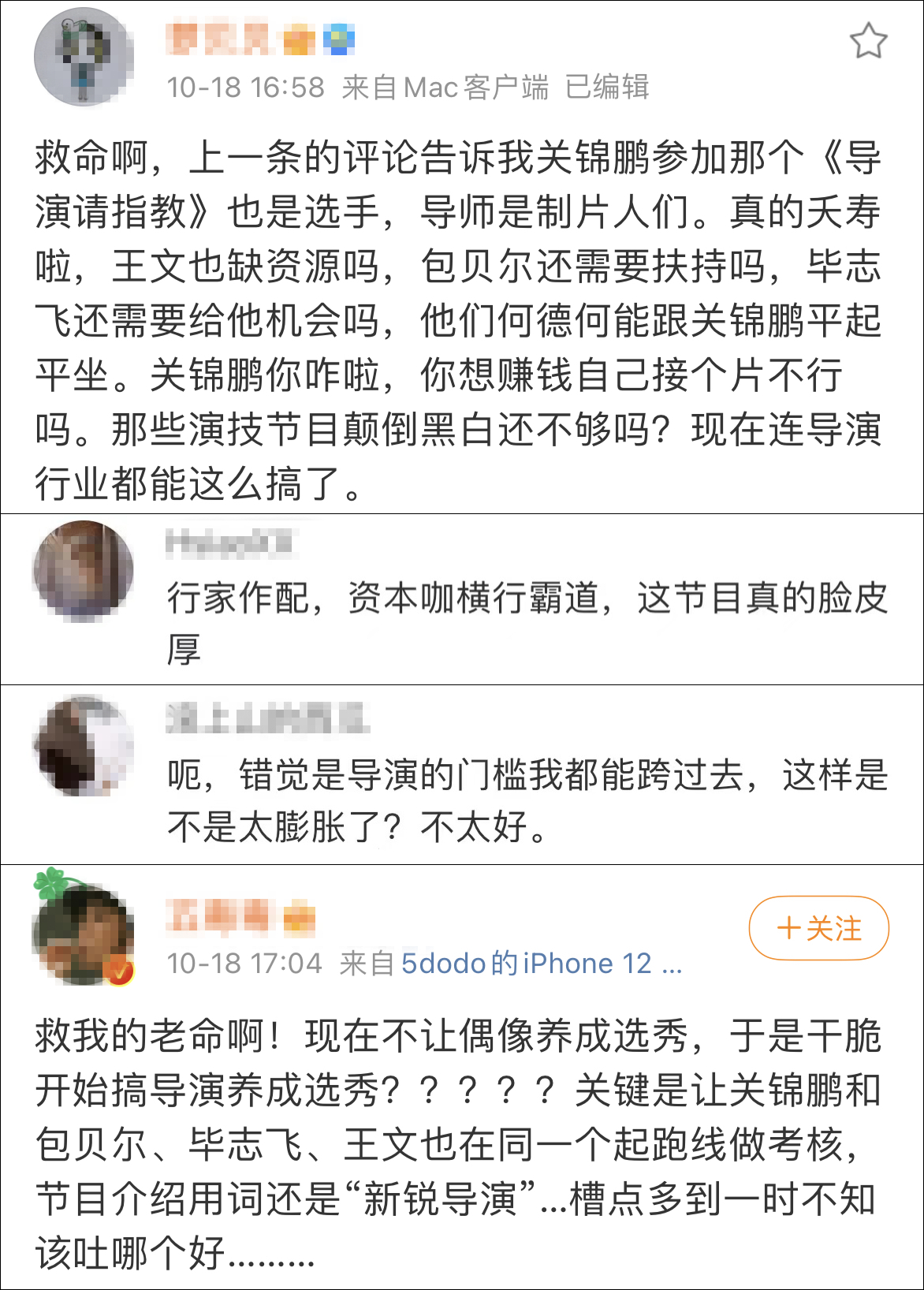Open the avatar of the 10-18 16:58 poster

point(84,57)
